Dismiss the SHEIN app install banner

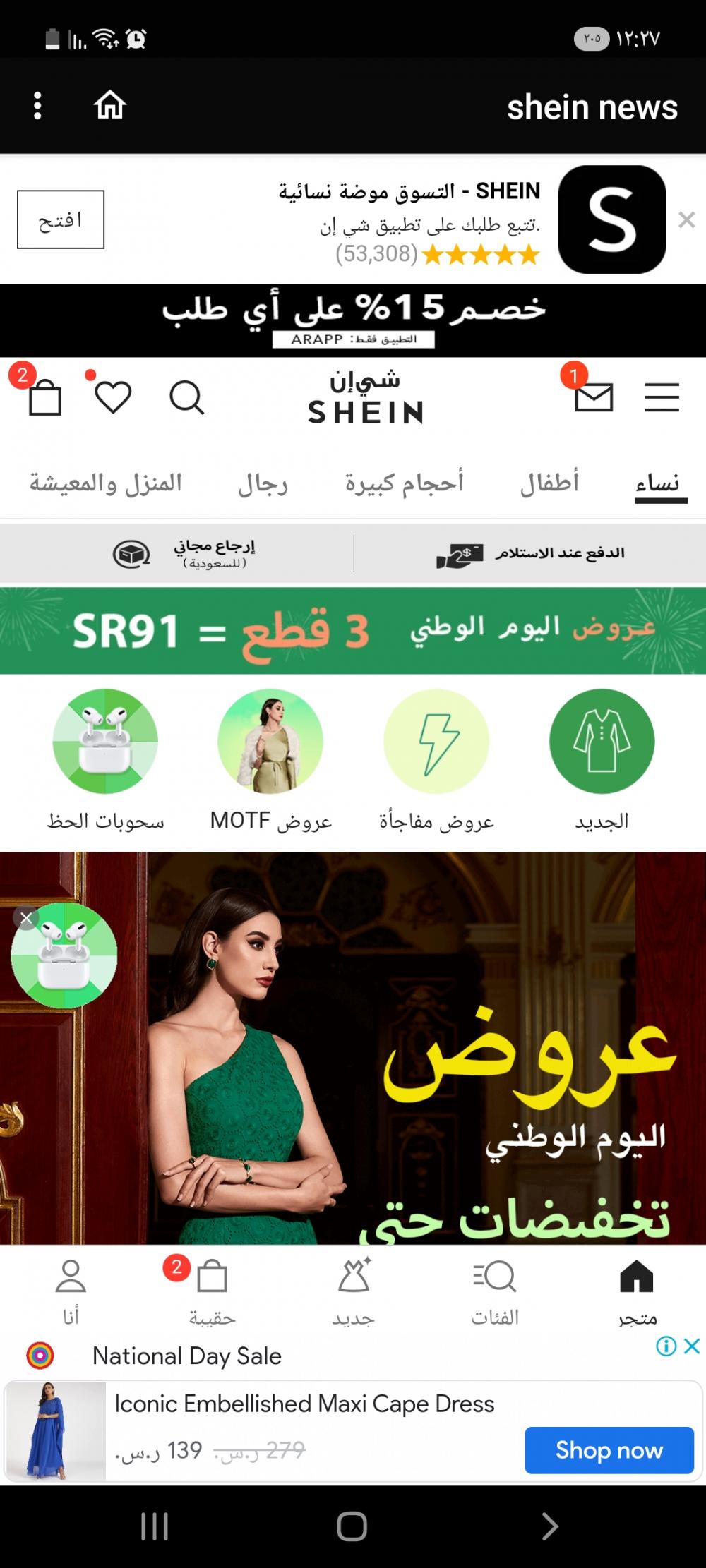[686, 220]
